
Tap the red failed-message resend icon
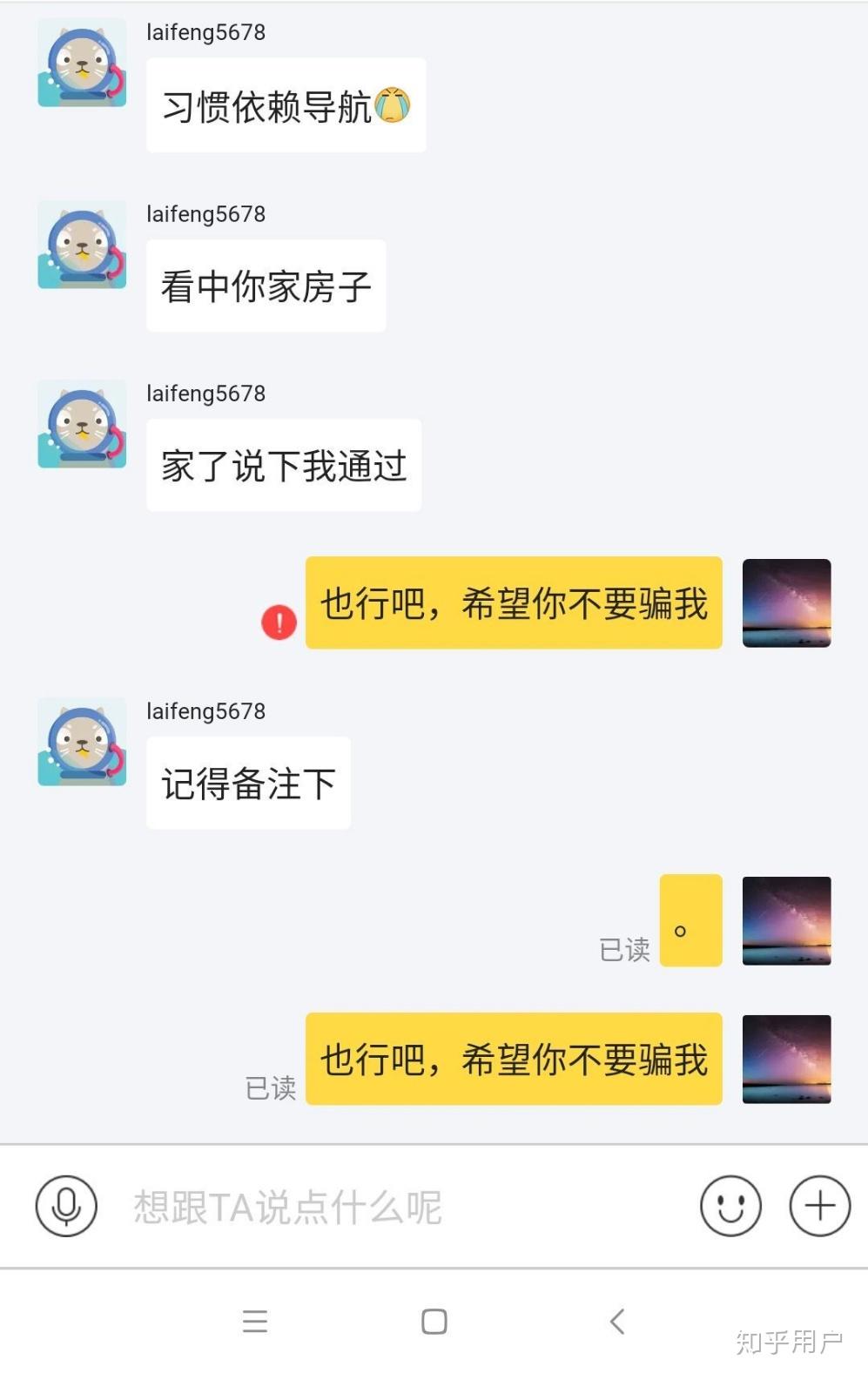279,623
